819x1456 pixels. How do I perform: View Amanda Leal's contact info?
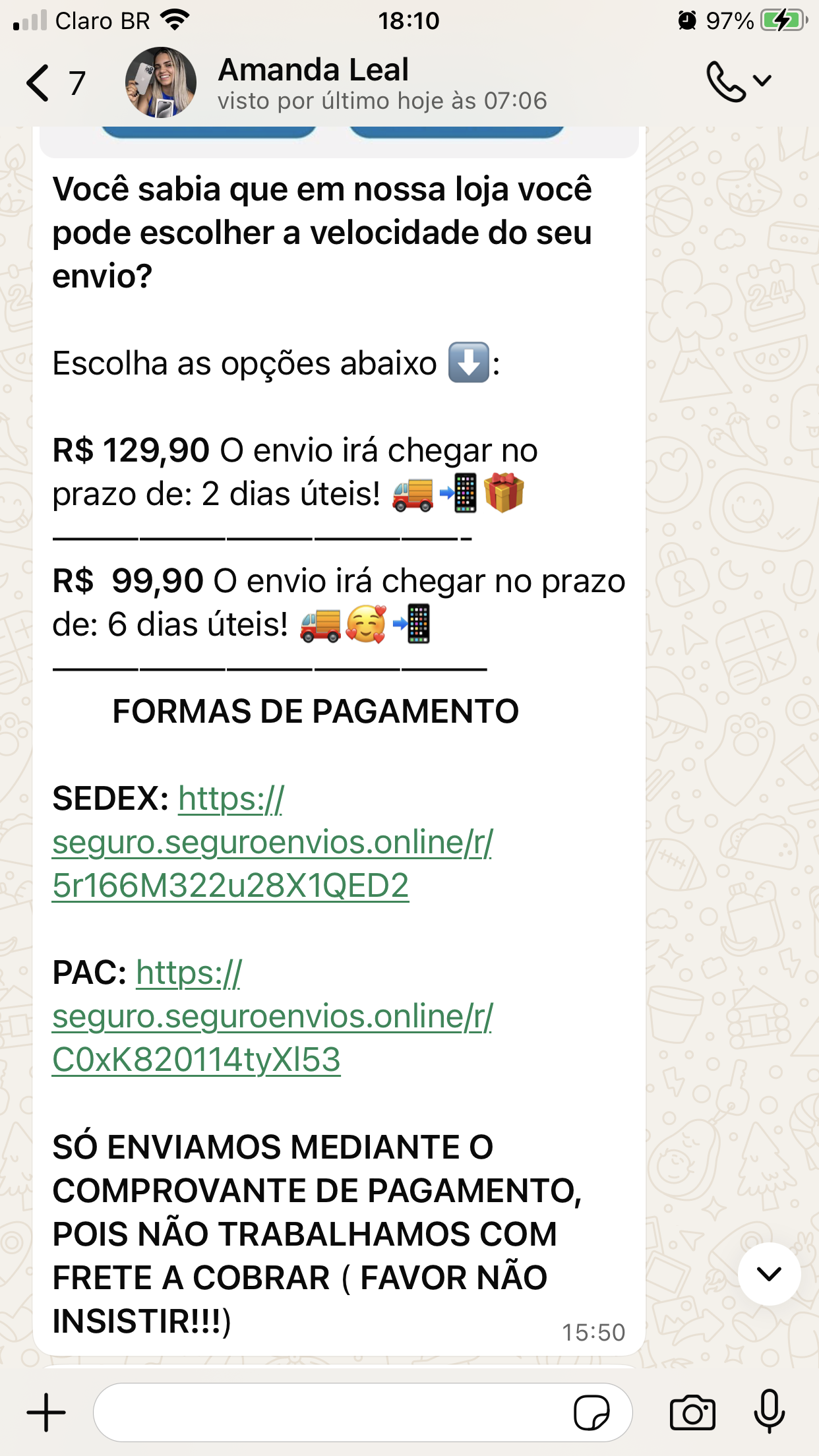[381, 83]
